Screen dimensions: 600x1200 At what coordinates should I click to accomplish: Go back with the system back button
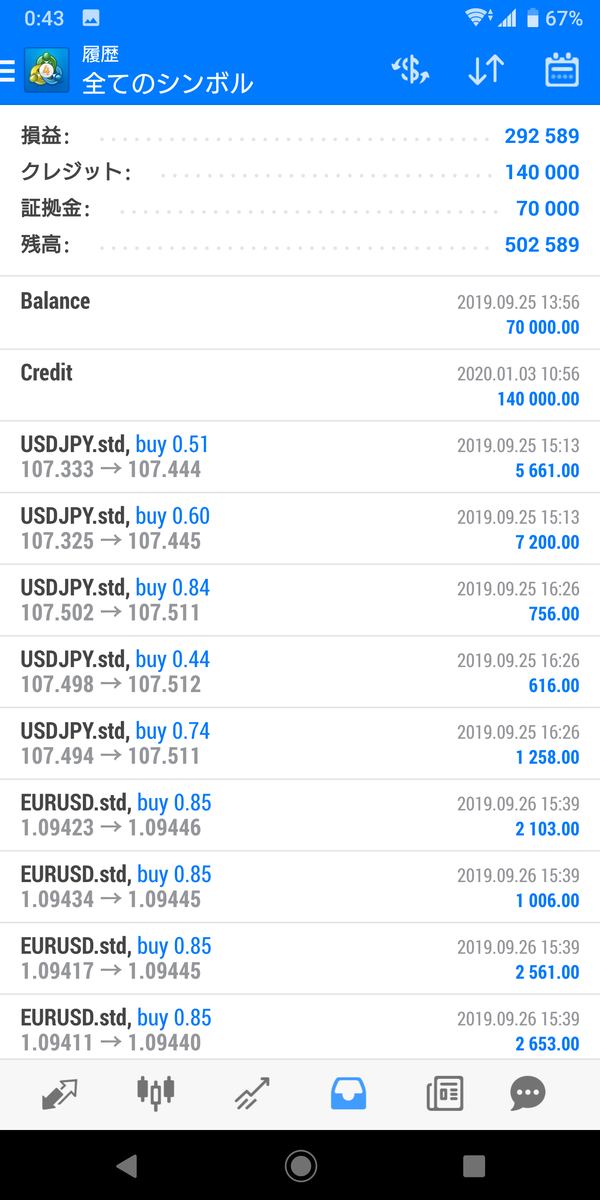pyautogui.click(x=126, y=1165)
